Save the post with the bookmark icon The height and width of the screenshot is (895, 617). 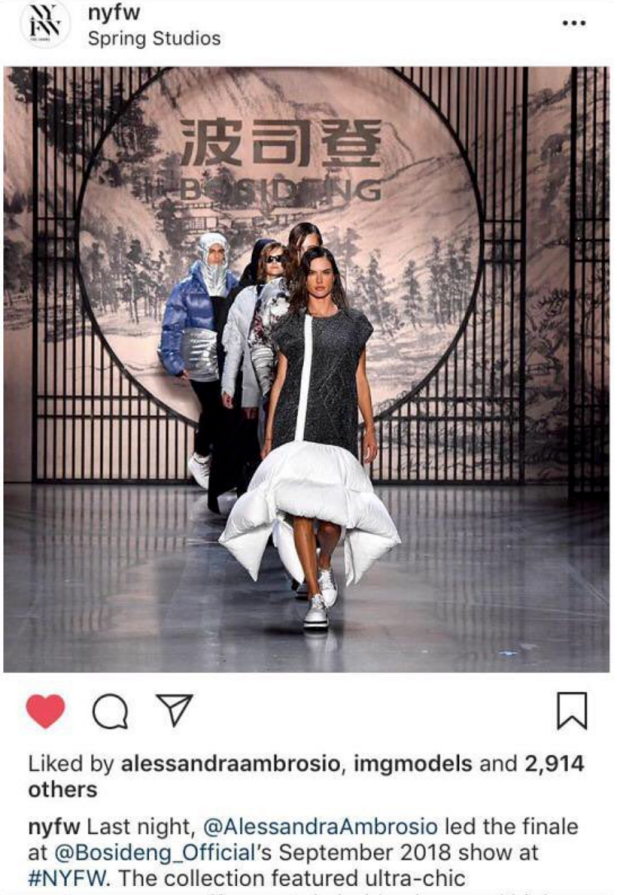pyautogui.click(x=571, y=711)
